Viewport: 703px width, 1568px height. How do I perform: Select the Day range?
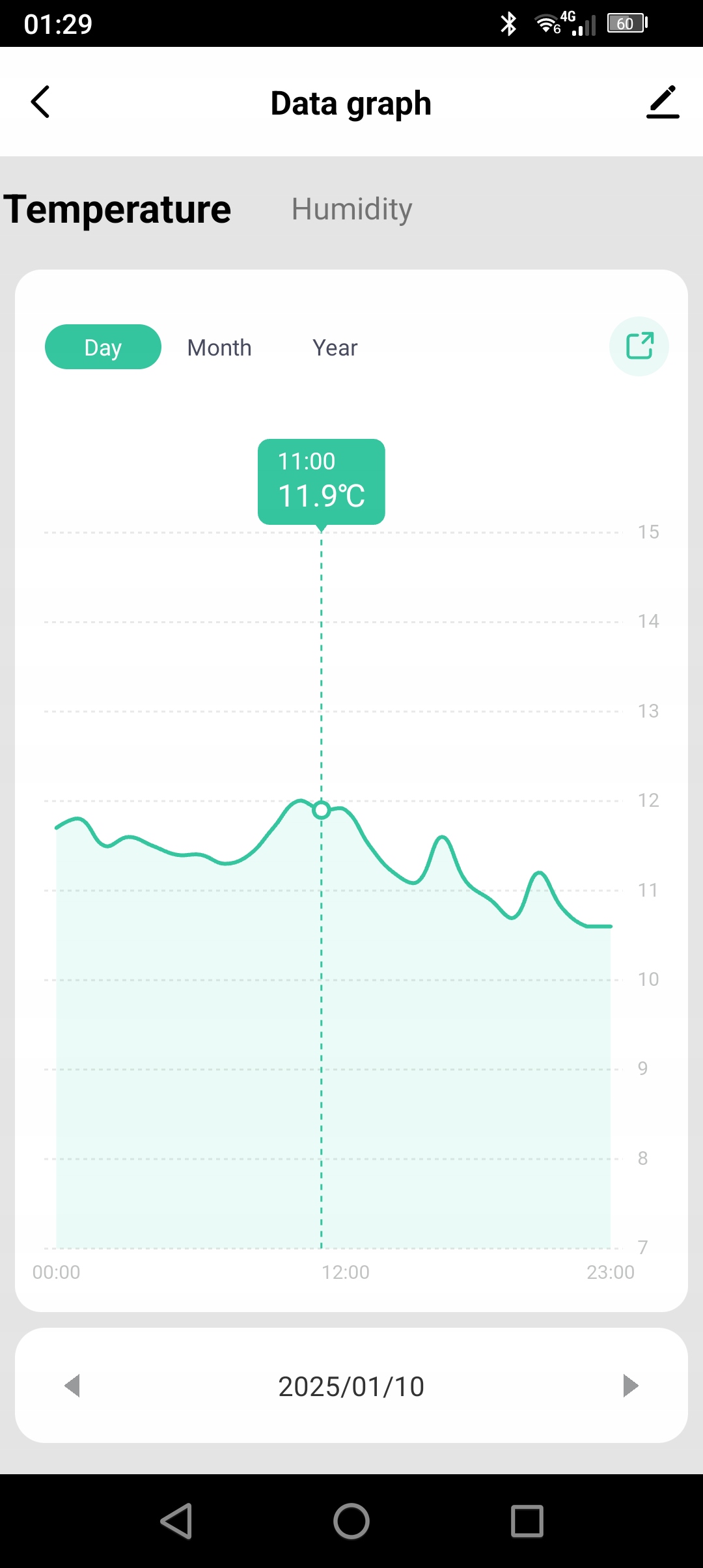[103, 347]
